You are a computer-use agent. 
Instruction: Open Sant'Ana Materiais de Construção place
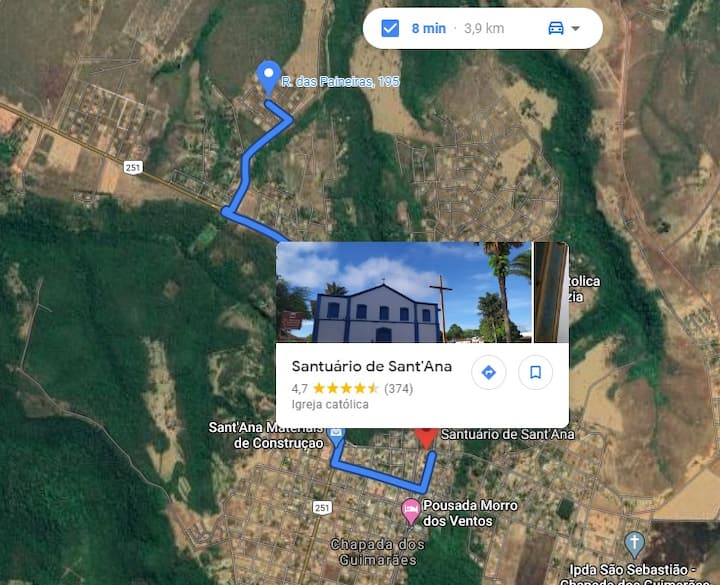336,435
